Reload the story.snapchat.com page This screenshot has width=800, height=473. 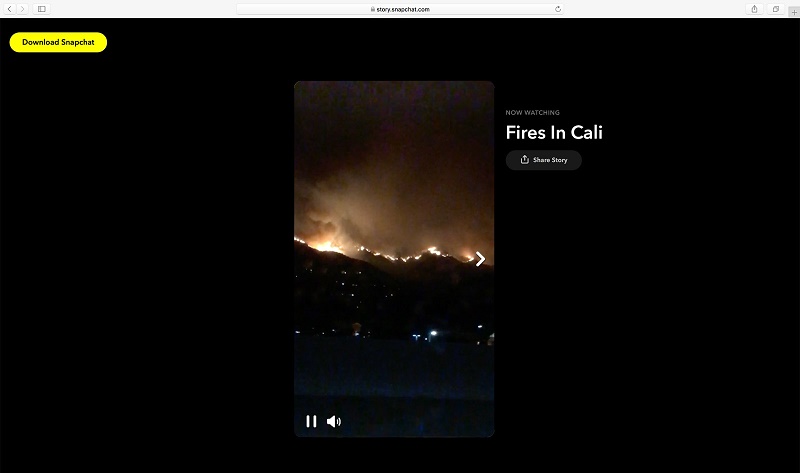tap(558, 9)
